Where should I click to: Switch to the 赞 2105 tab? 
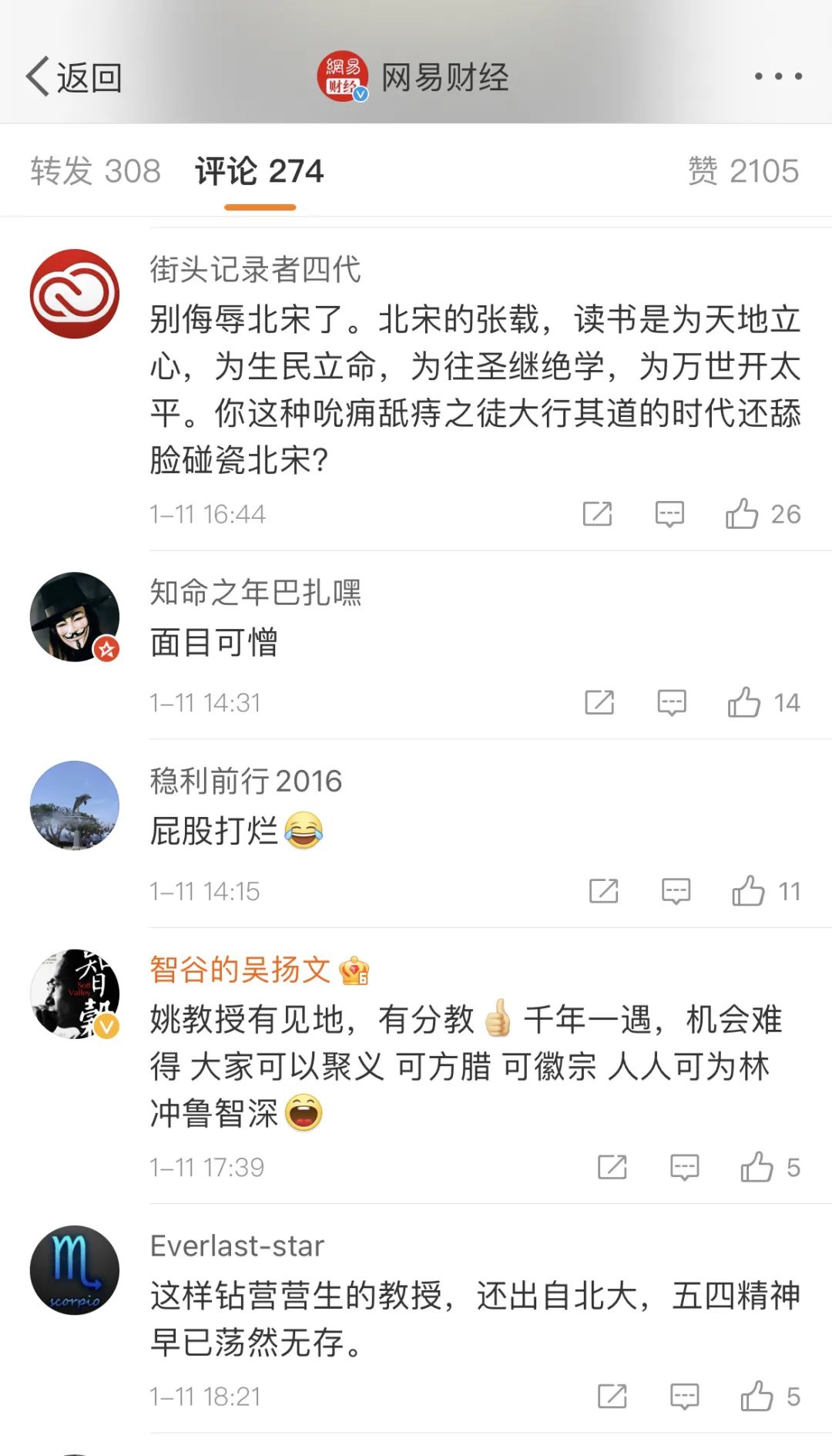(x=743, y=171)
